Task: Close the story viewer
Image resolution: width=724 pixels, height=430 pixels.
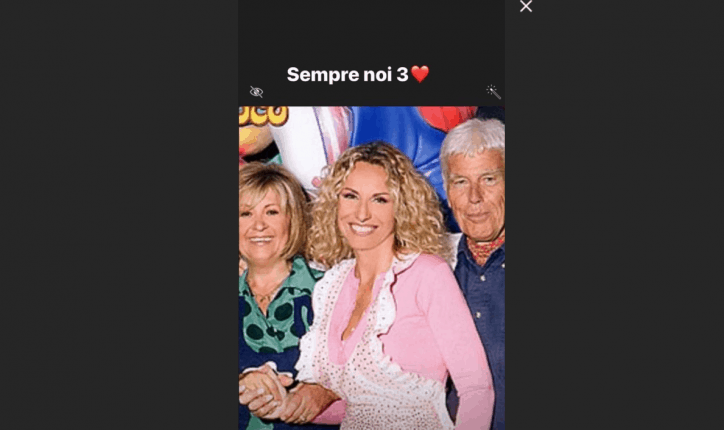Action: pyautogui.click(x=526, y=7)
